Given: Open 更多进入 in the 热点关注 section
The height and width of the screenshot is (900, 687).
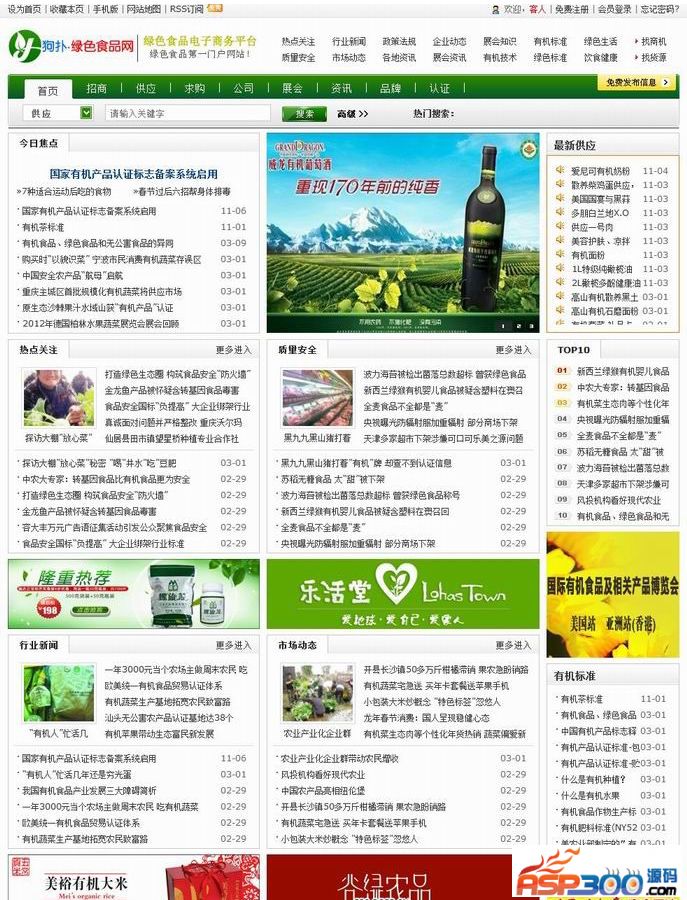Looking at the screenshot, I should [233, 350].
